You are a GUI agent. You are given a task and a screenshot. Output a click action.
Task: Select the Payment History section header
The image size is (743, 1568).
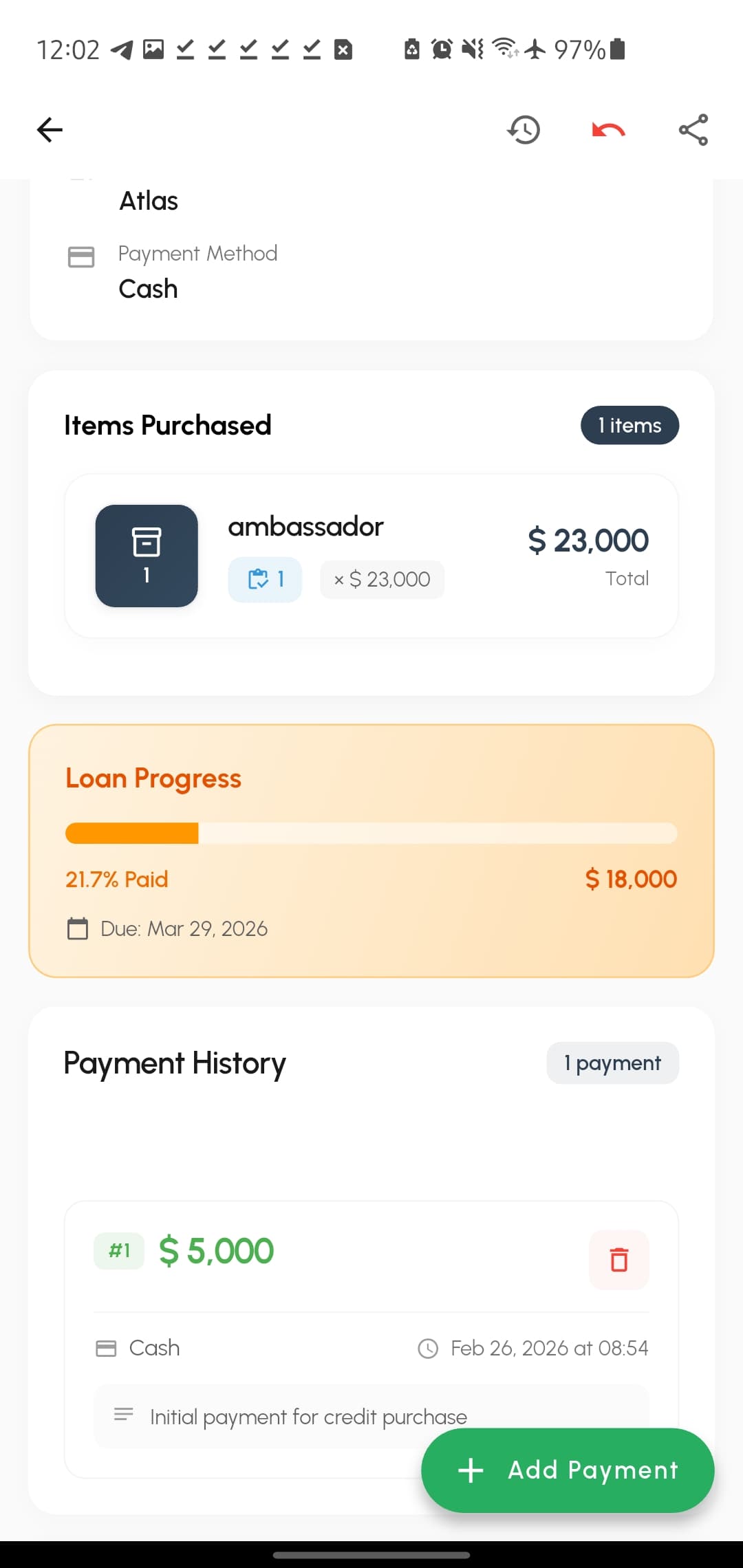(174, 1063)
